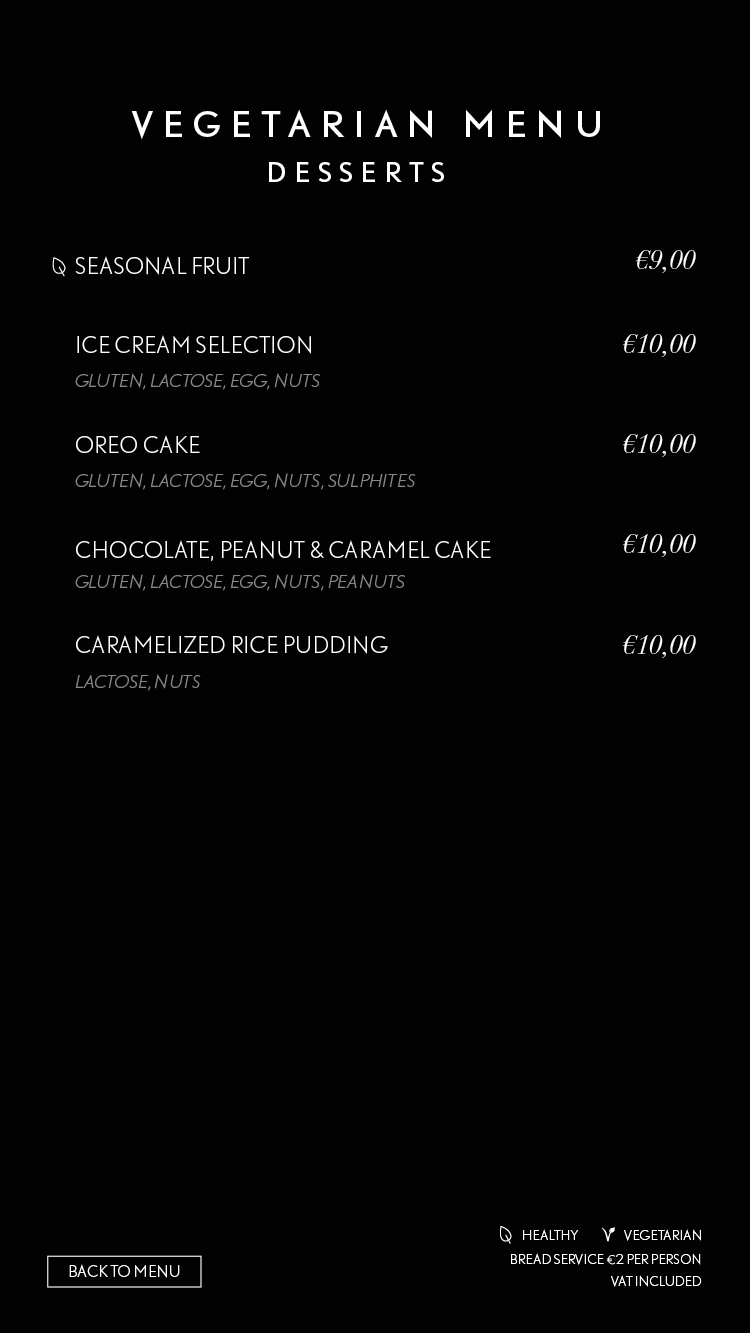Tap the Back to Menu button

pyautogui.click(x=124, y=1271)
